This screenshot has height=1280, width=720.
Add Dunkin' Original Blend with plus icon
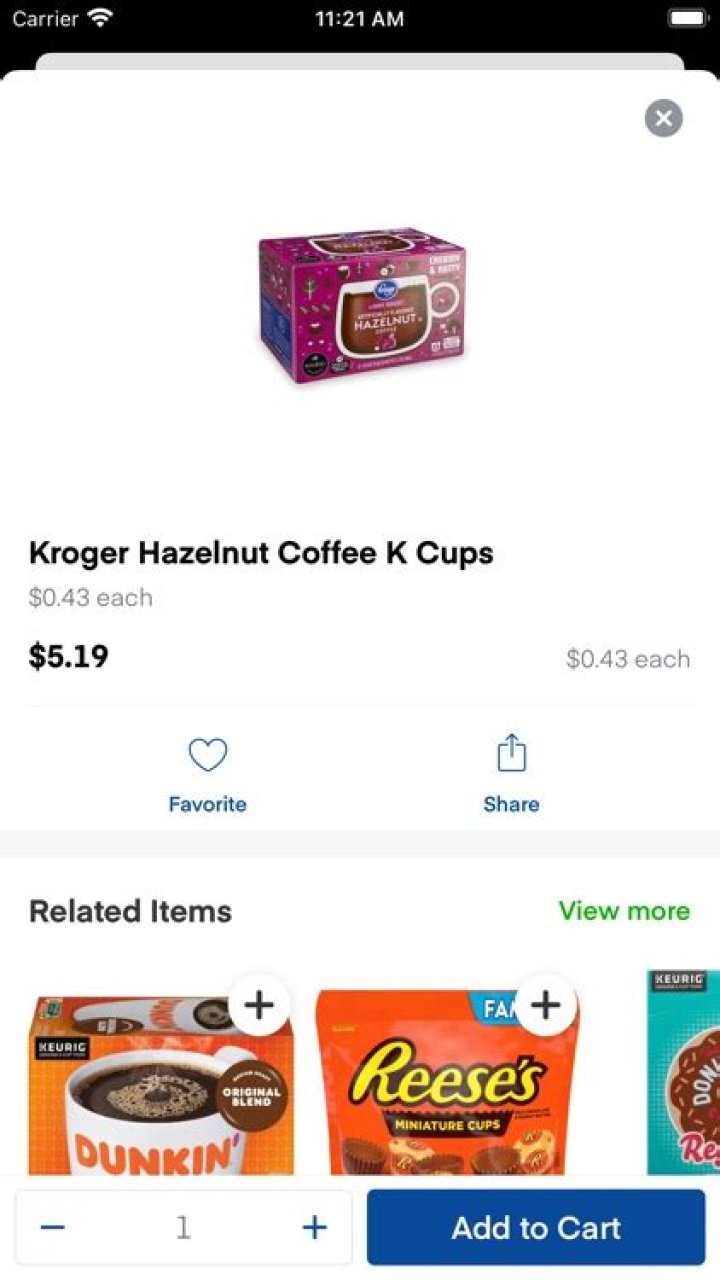(x=259, y=1004)
